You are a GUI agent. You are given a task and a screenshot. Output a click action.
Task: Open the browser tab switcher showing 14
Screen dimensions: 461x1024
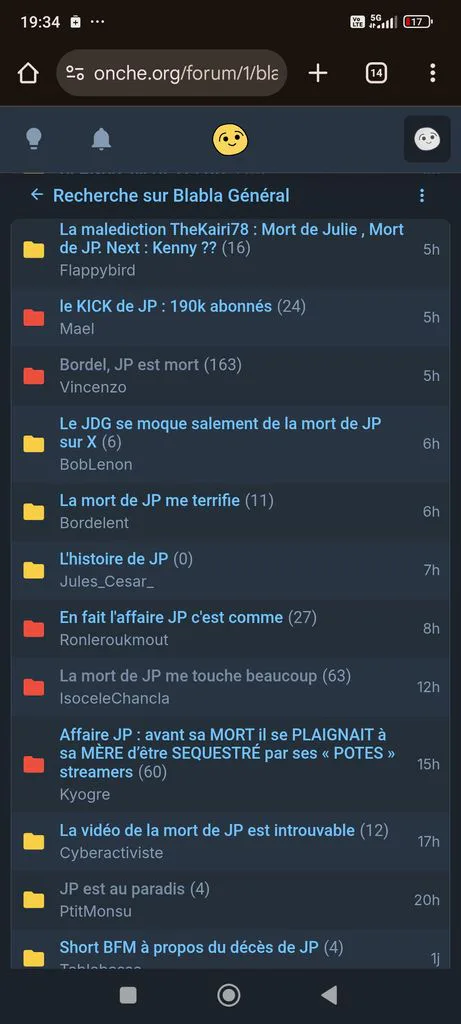[x=375, y=73]
